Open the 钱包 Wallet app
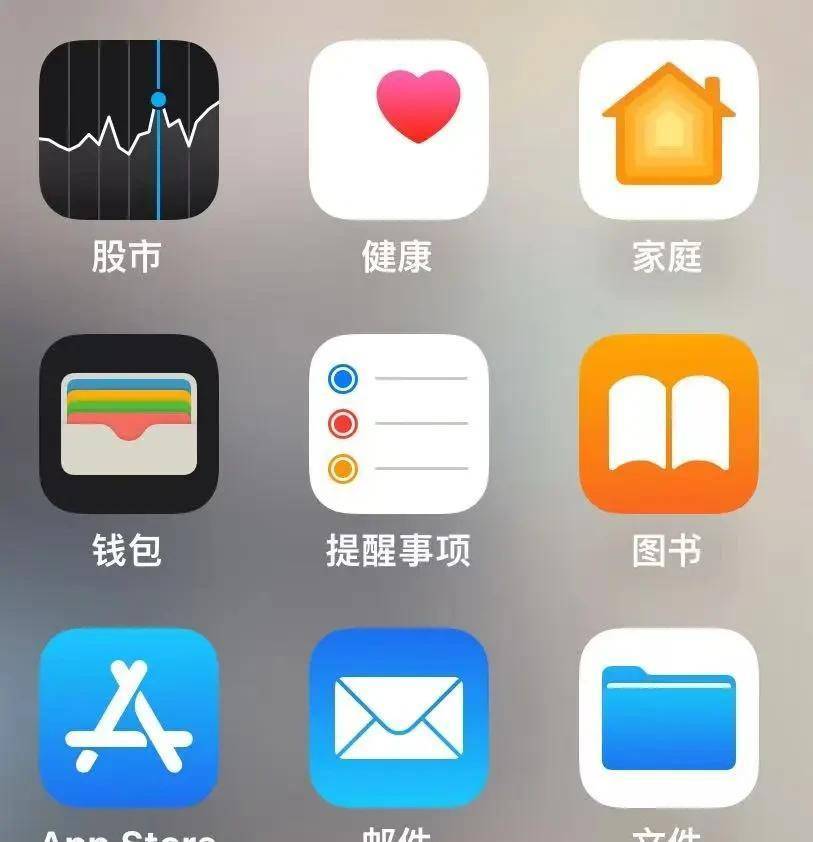Screen dimensions: 813x842 click(x=128, y=424)
